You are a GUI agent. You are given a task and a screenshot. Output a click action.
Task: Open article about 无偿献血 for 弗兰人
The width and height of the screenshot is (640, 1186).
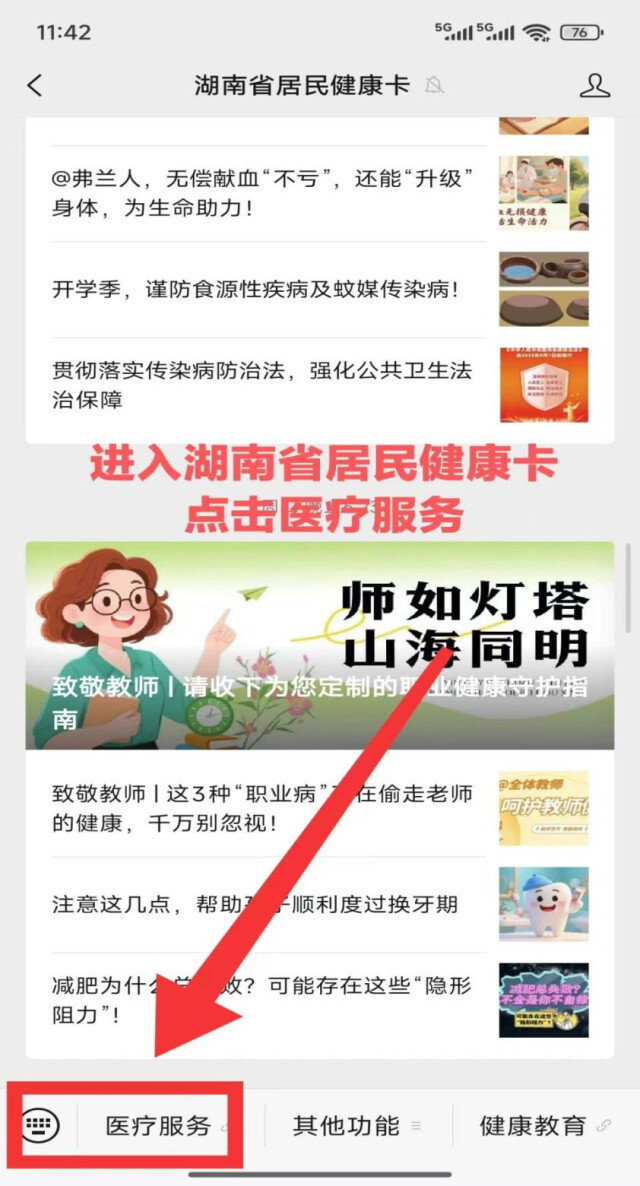coord(262,194)
